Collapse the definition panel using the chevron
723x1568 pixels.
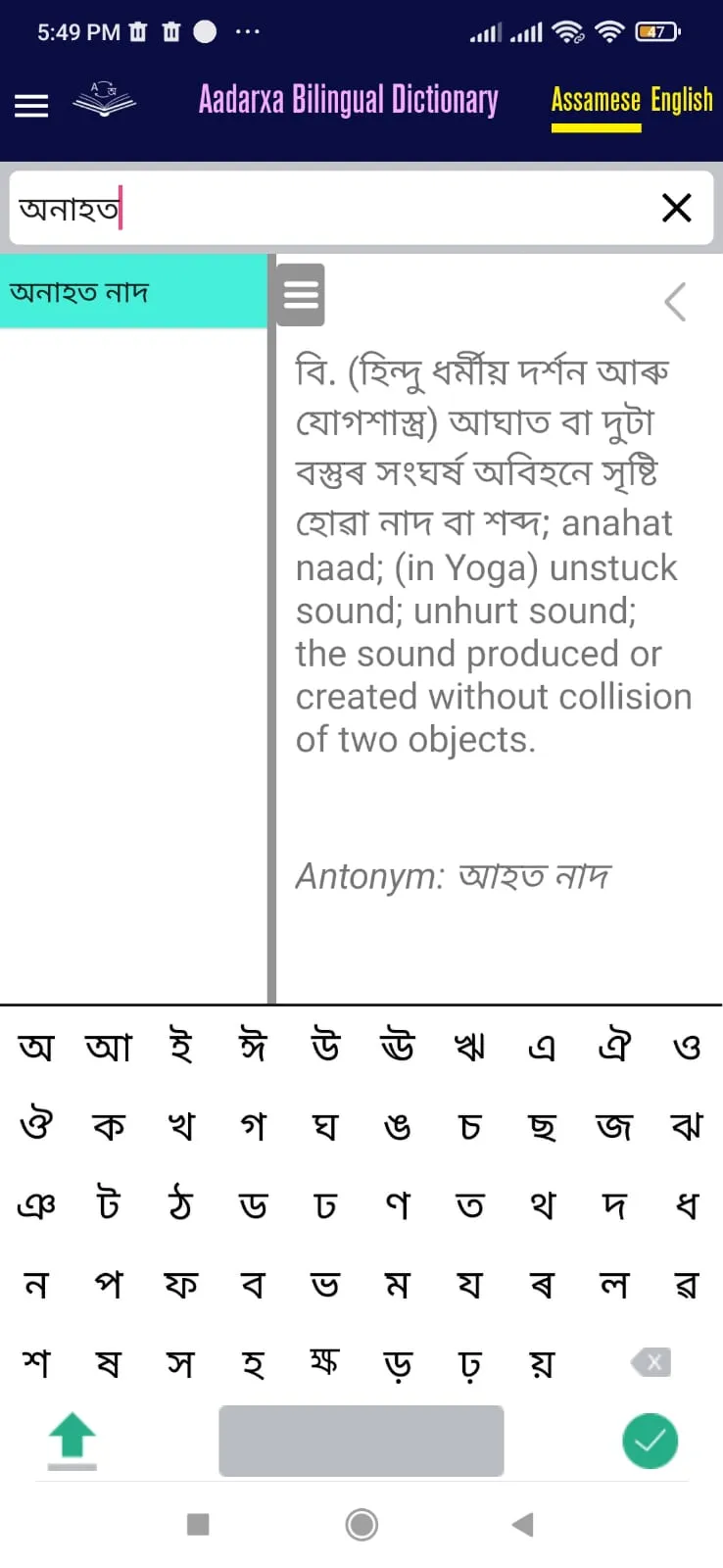[x=674, y=302]
